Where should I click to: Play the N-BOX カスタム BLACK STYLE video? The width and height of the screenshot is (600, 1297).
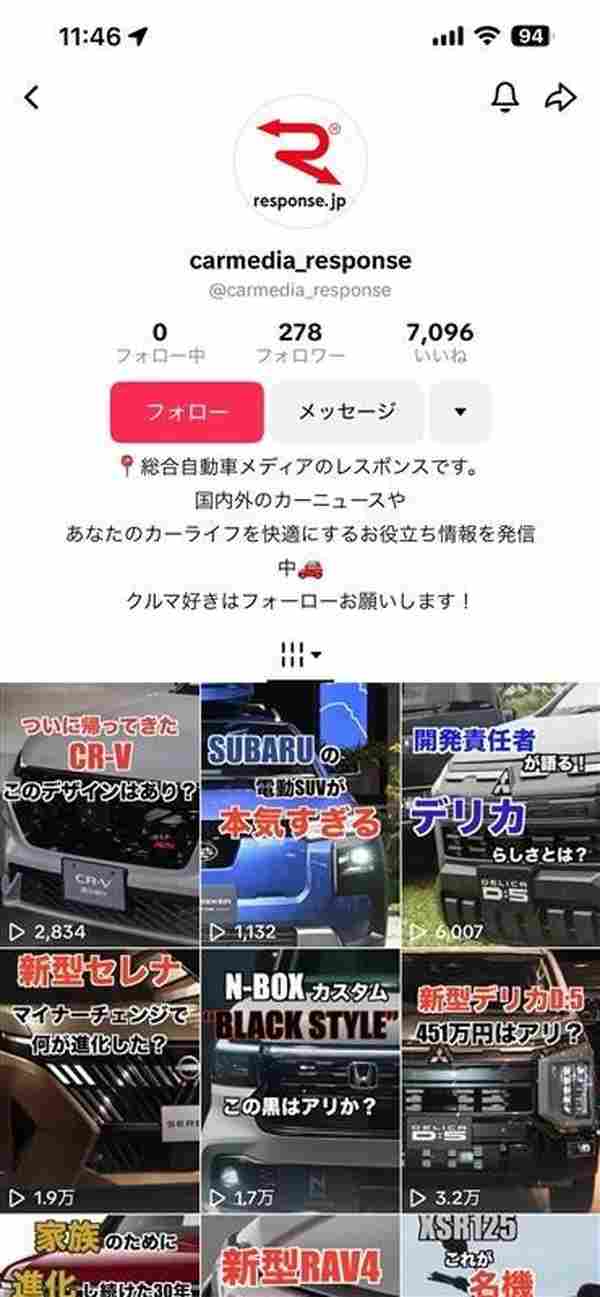300,1080
